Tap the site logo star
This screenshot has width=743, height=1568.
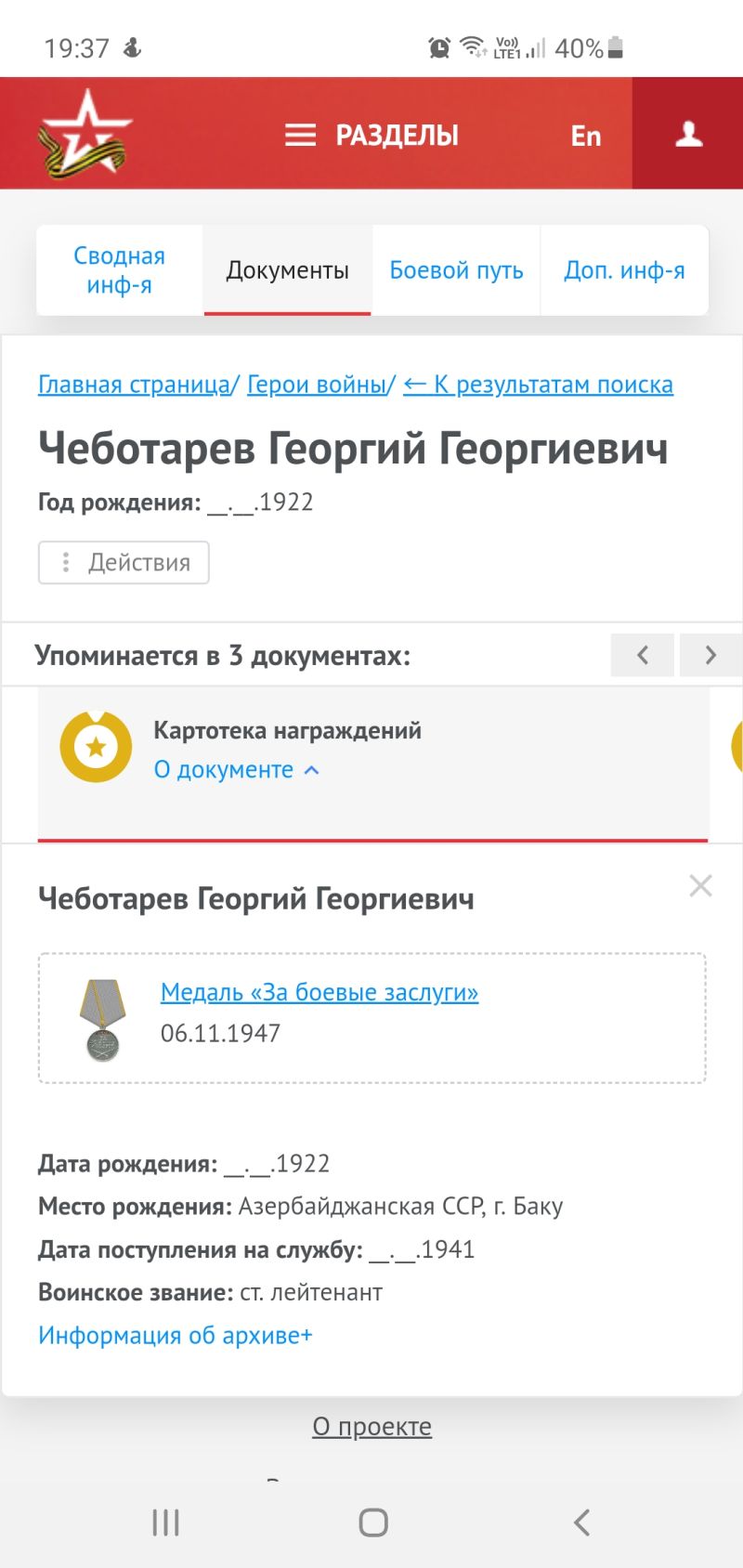tap(85, 134)
